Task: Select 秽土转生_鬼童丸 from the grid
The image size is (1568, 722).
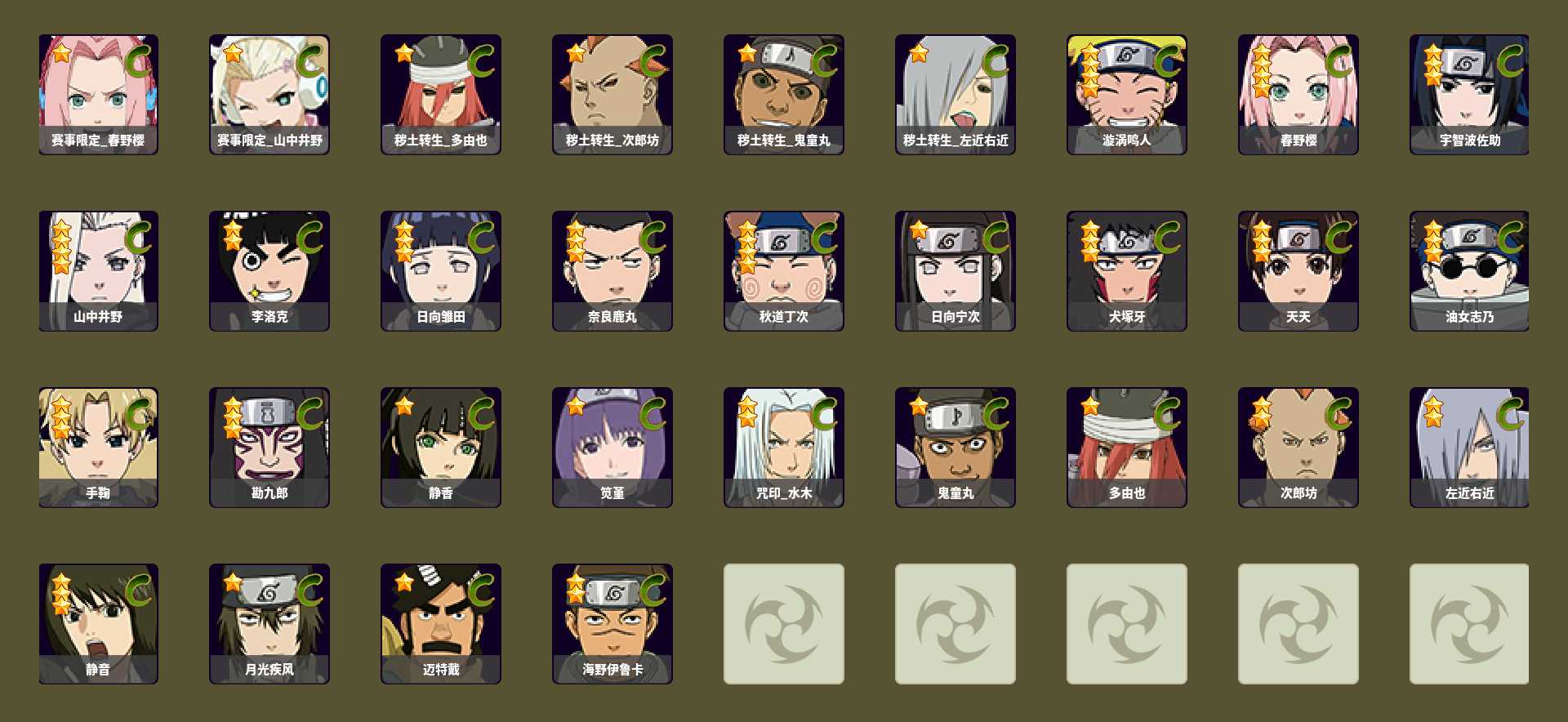Action: pos(784,94)
